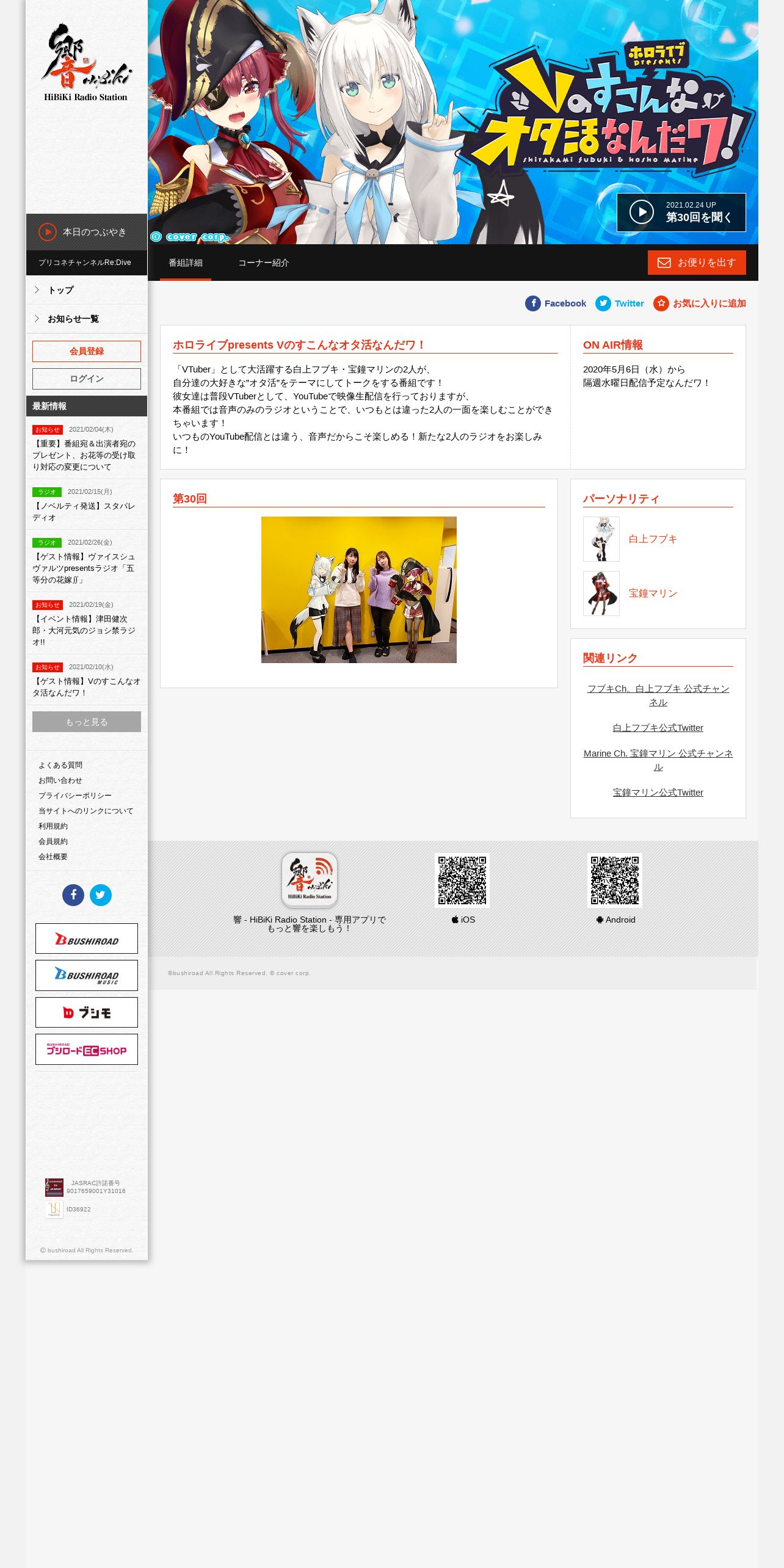This screenshot has height=1568, width=784.
Task: Open personality 宝鐘マリン profile
Action: coord(653,593)
